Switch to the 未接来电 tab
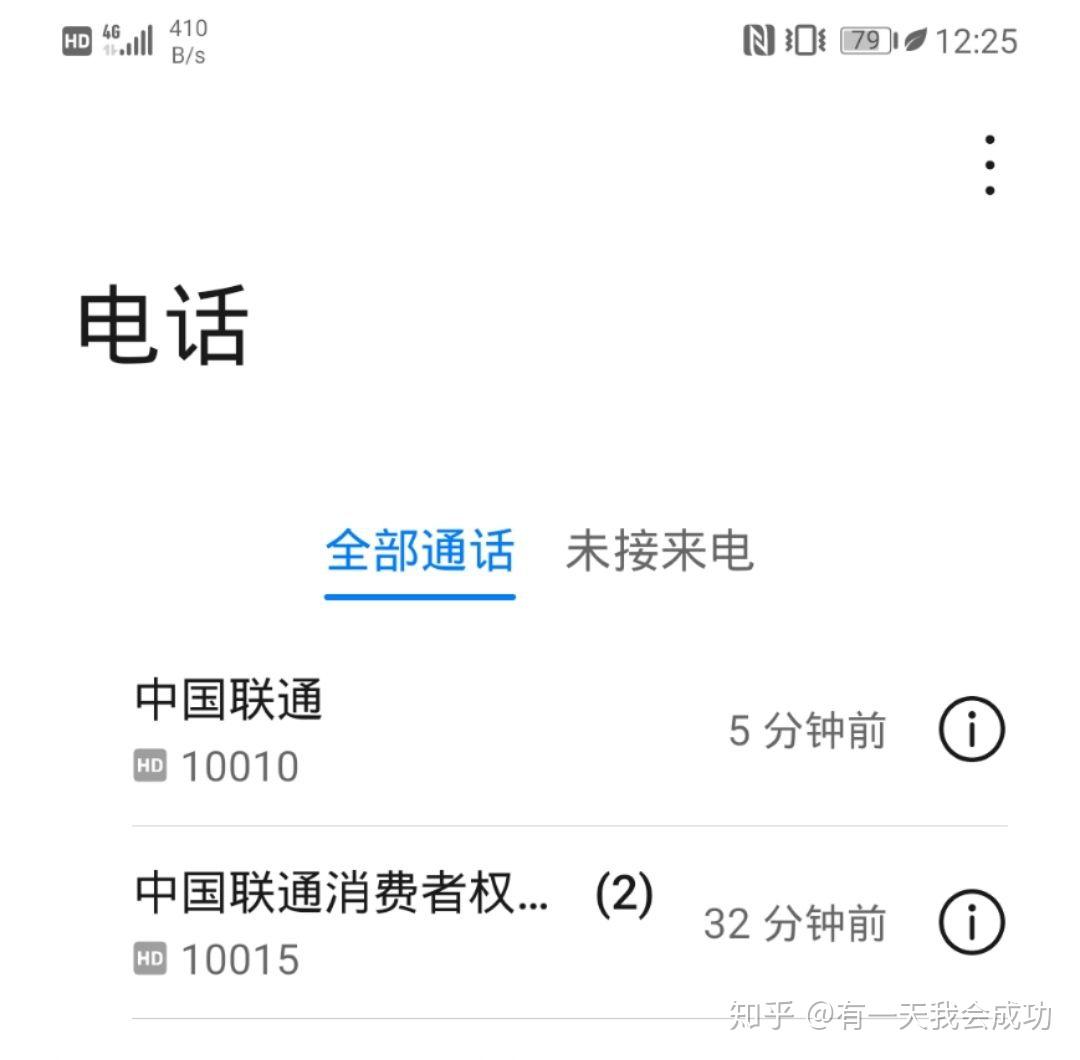 pos(659,552)
